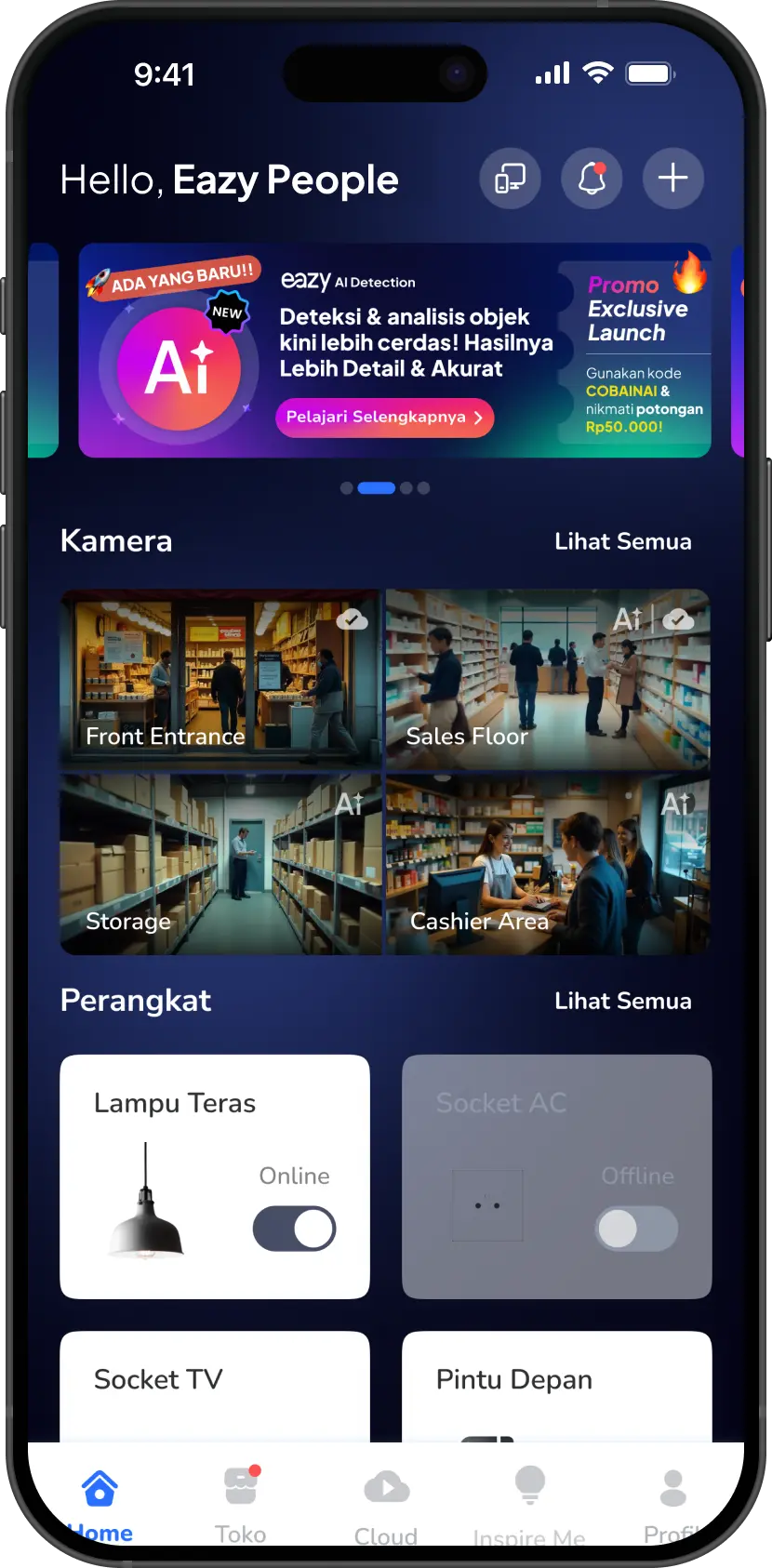772x1568 pixels.
Task: Go to the Inspire Me tab
Action: point(529,1504)
